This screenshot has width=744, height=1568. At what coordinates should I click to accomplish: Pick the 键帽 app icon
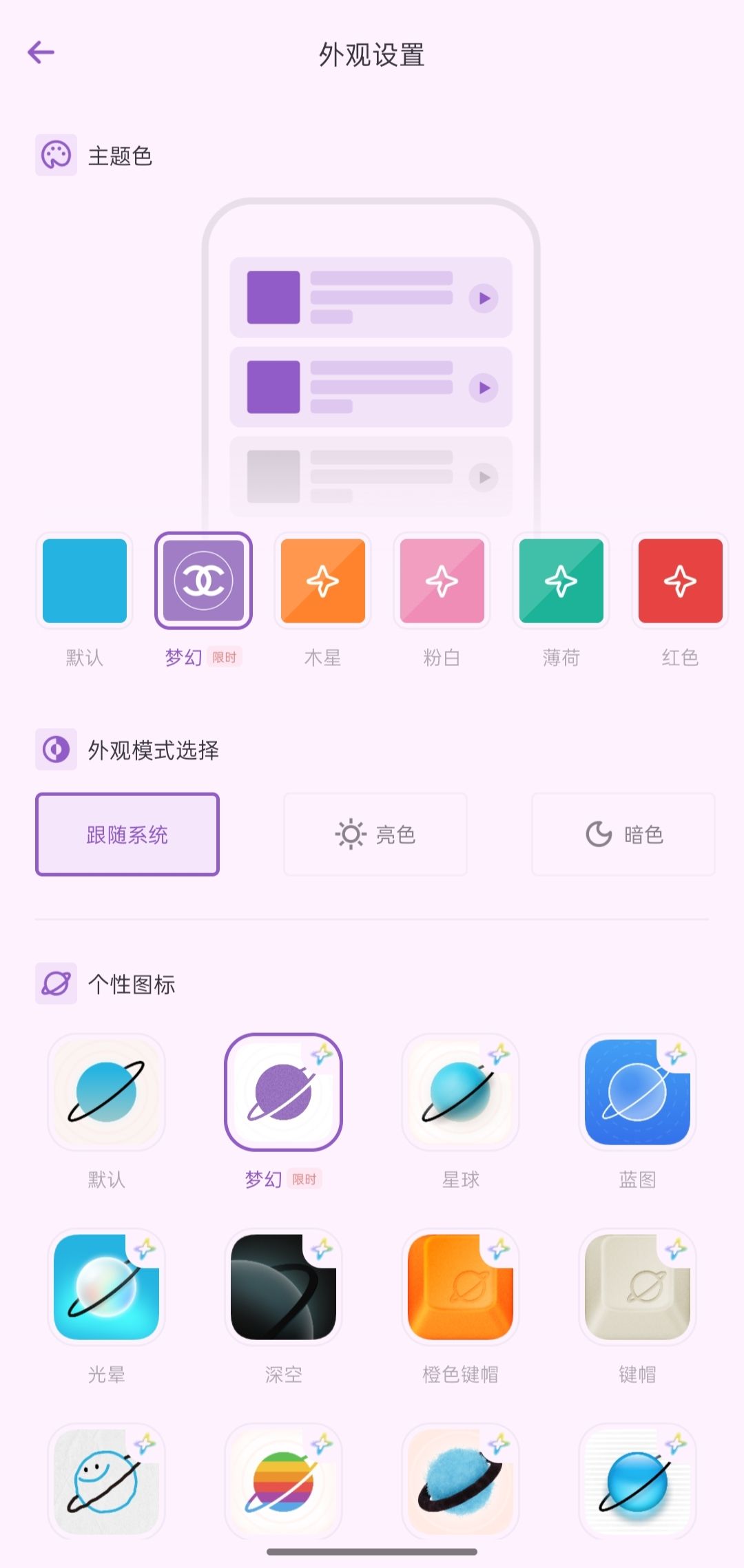pyautogui.click(x=637, y=1286)
